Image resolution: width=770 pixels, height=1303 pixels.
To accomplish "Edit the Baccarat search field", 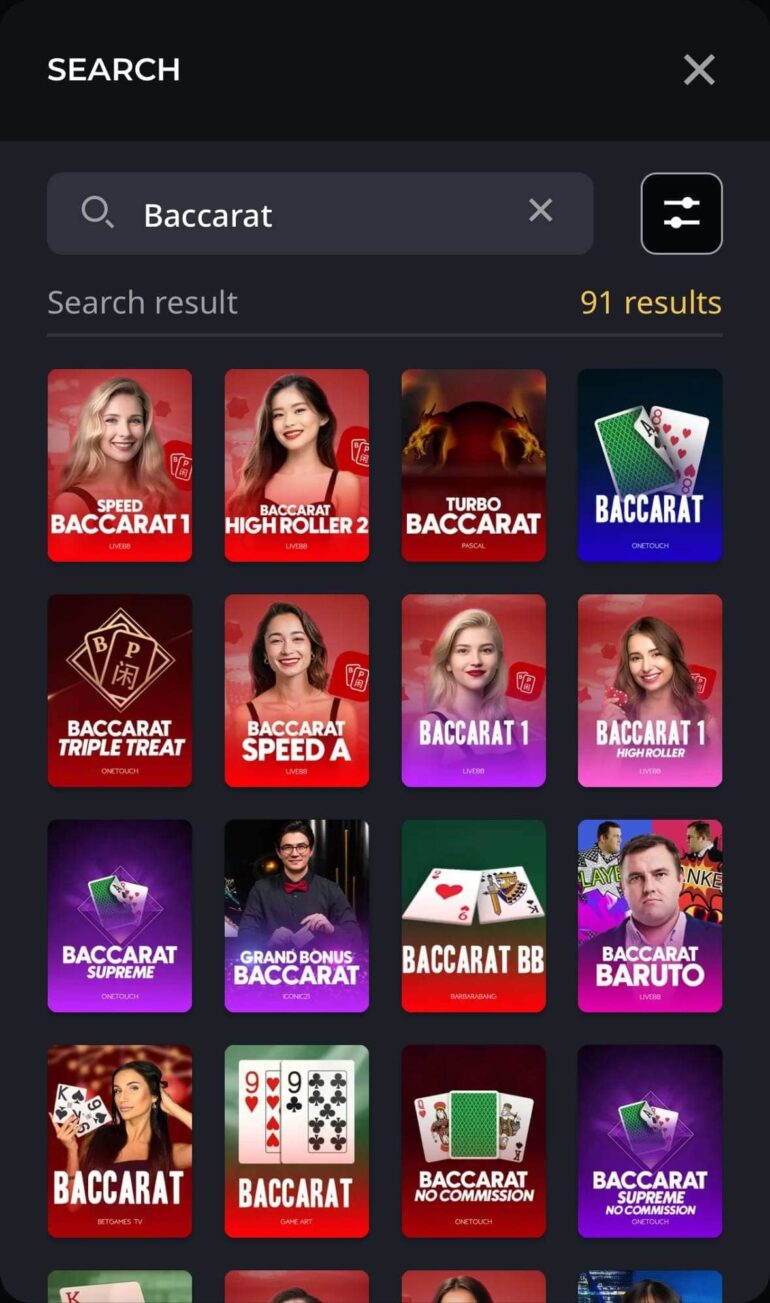I will point(320,214).
